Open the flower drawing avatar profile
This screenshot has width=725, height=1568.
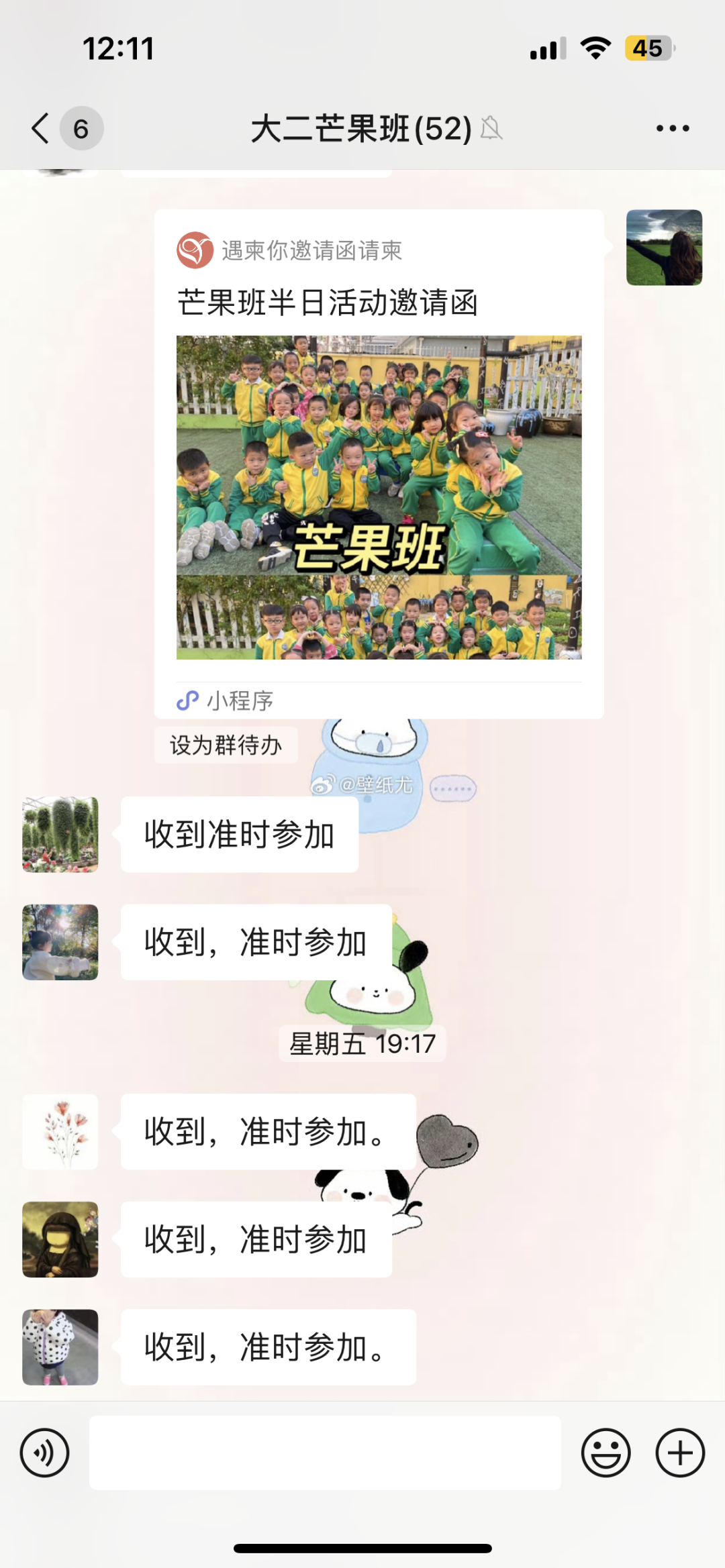[60, 1132]
